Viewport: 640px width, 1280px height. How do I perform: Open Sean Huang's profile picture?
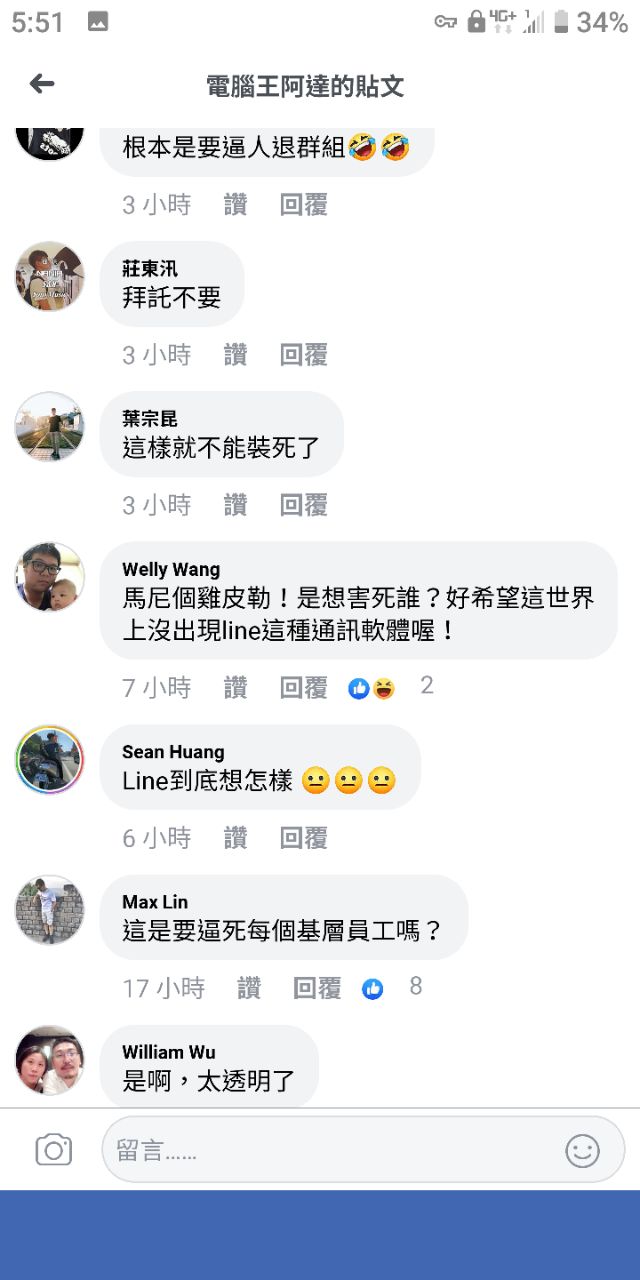[x=50, y=760]
